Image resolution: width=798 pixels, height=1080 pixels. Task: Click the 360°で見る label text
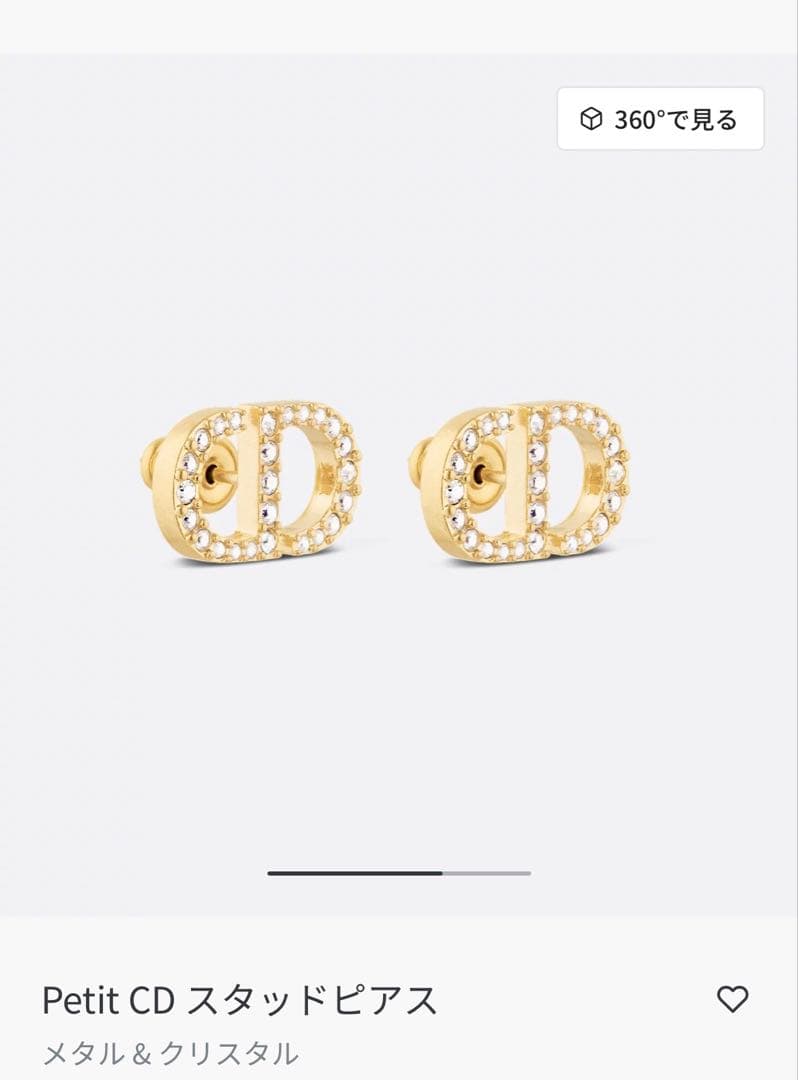pyautogui.click(x=675, y=120)
